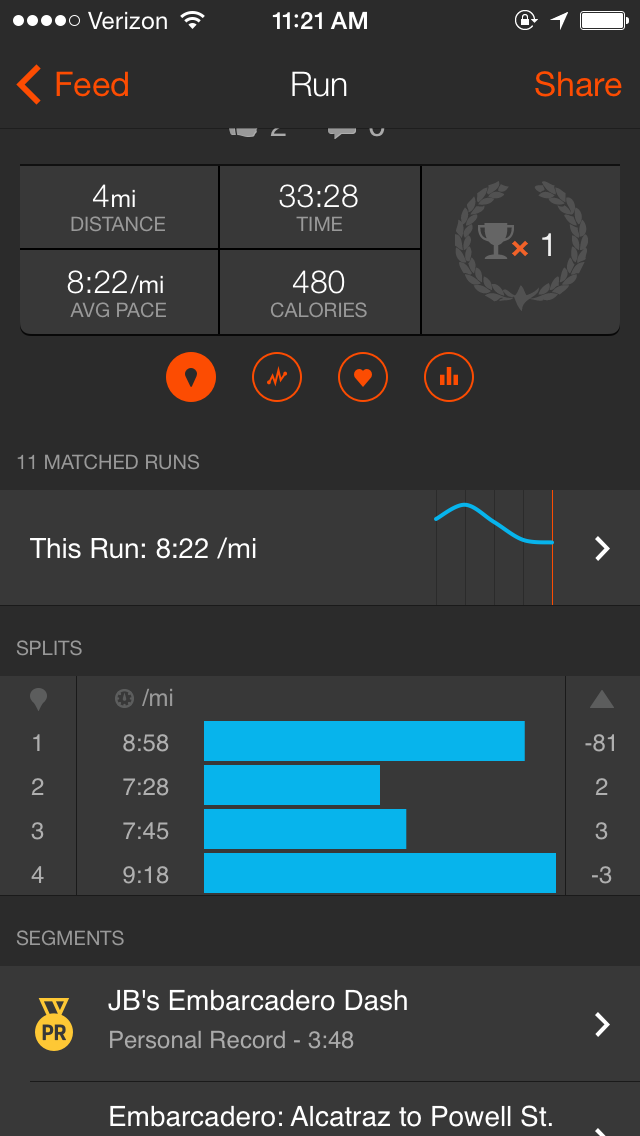The image size is (640, 1136).
Task: Select the map pin view icon
Action: click(x=191, y=377)
